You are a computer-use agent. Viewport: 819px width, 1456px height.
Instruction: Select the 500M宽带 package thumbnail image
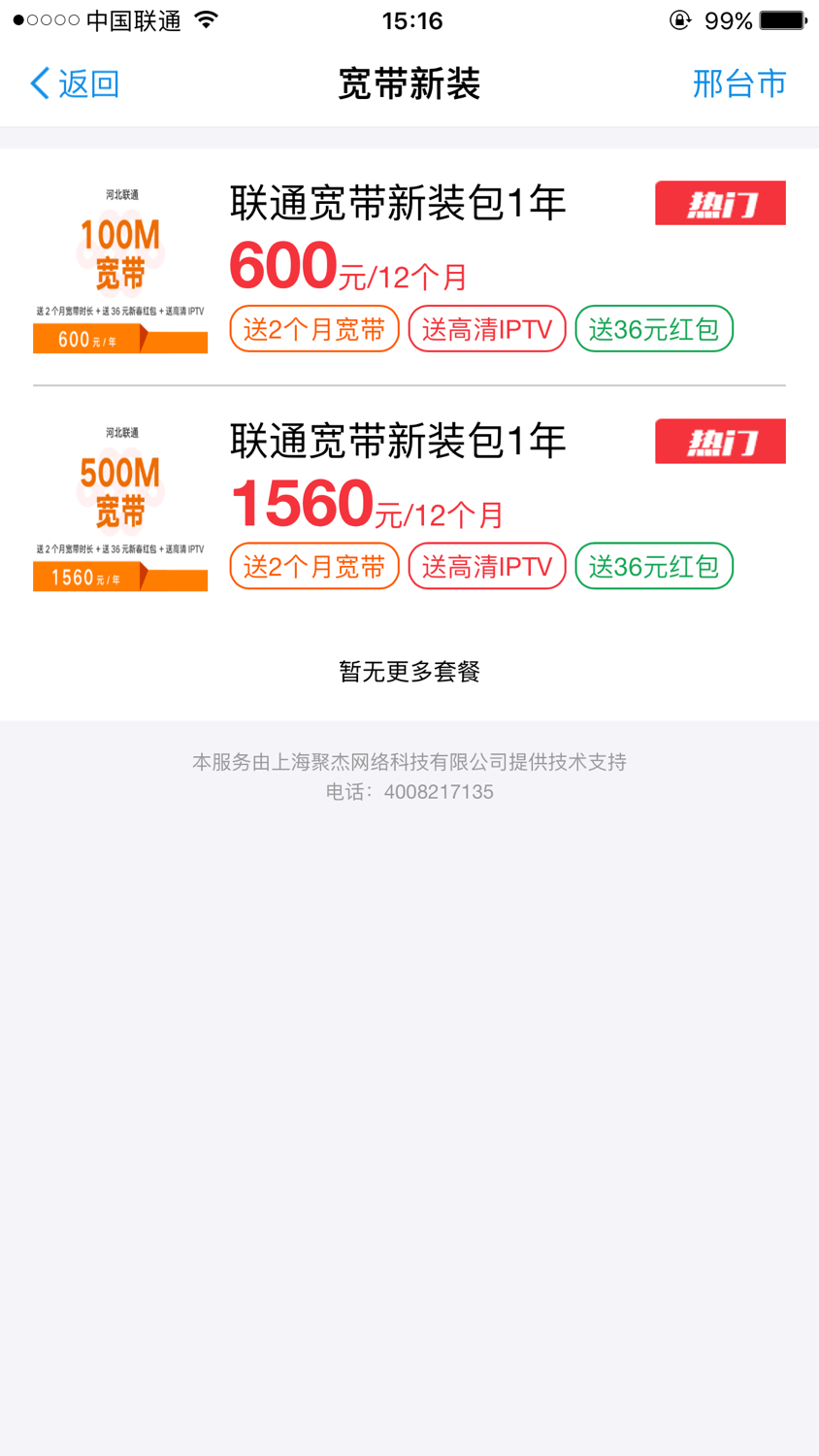(119, 505)
